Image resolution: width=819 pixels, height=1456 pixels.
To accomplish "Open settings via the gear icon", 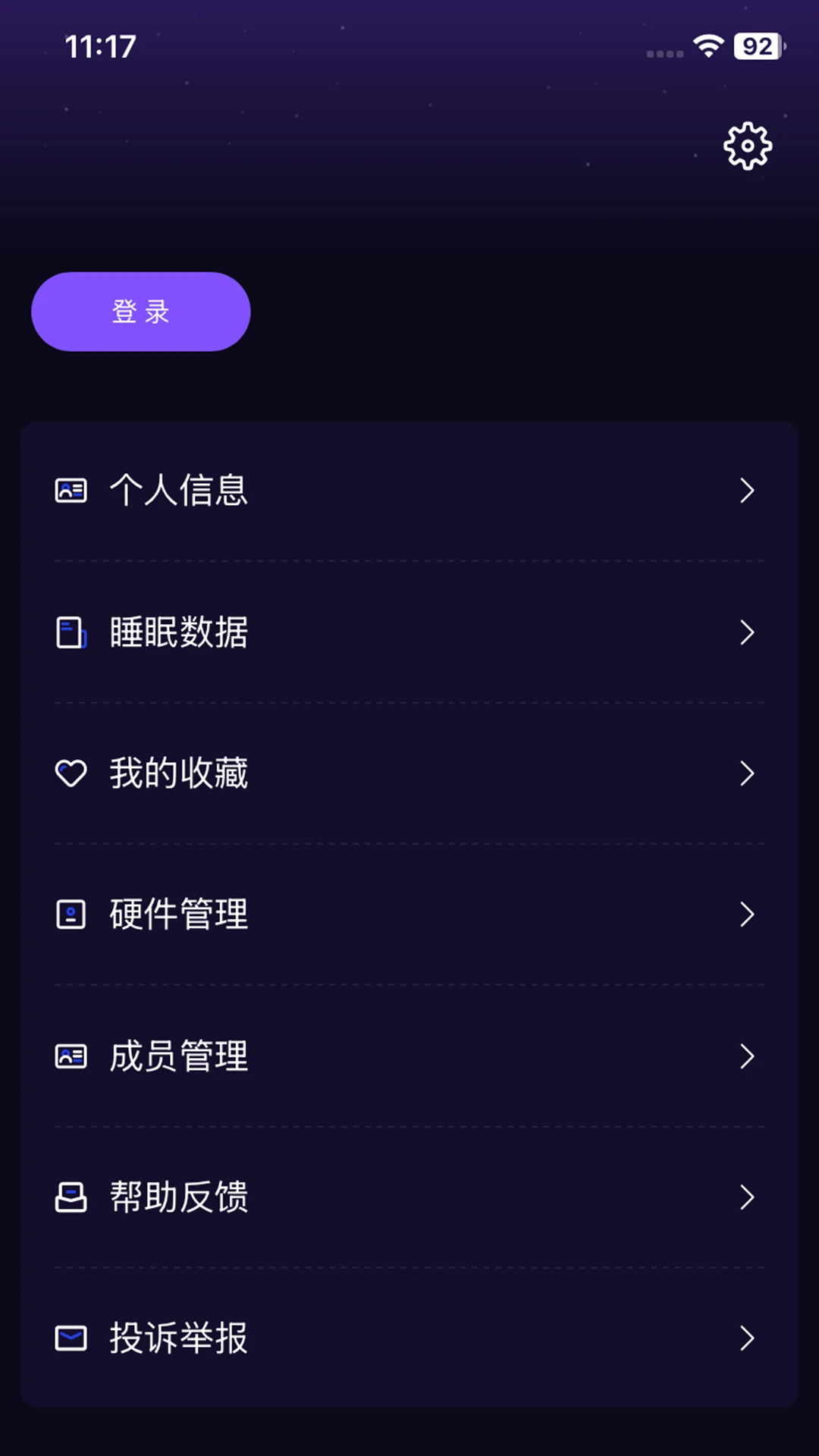I will click(x=746, y=146).
